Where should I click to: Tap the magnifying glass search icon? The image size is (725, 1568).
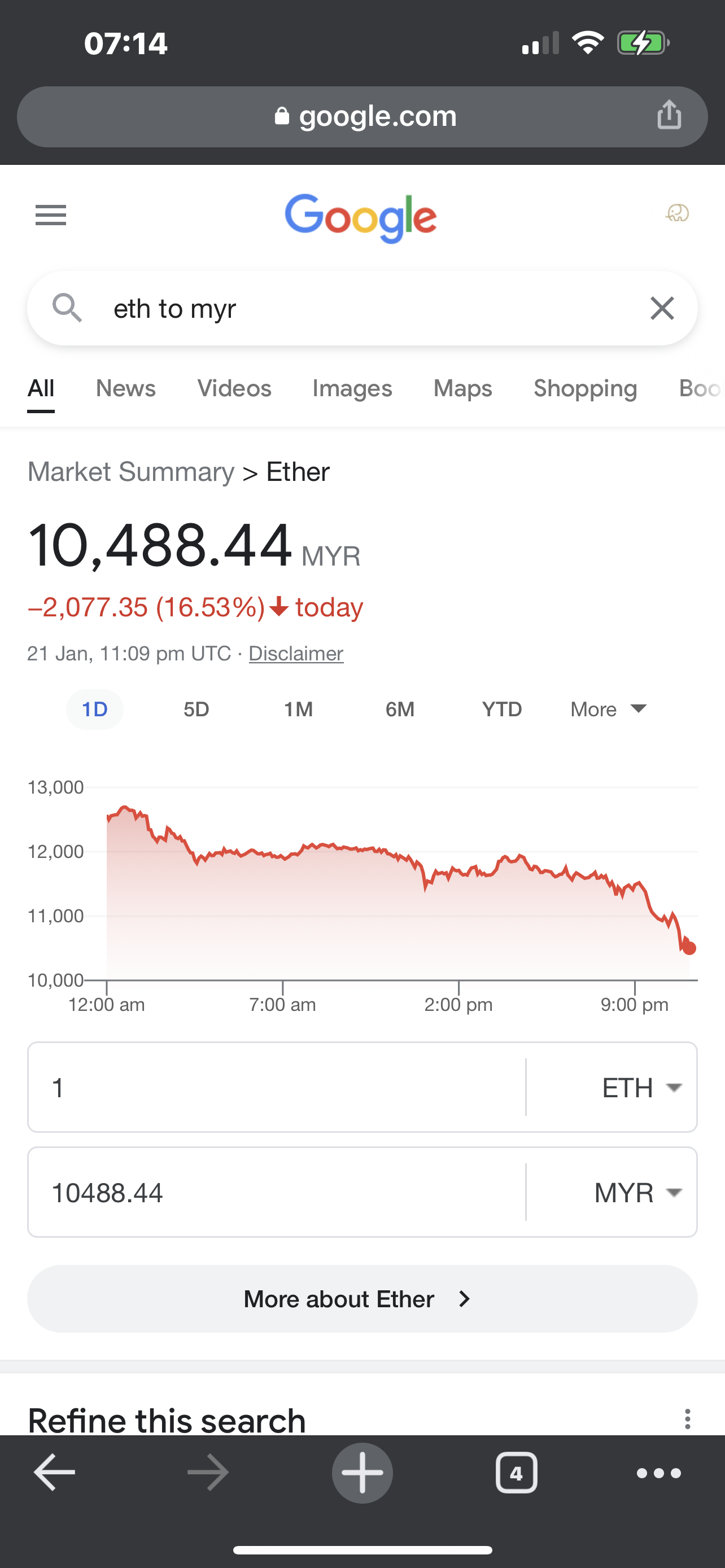coord(68,308)
